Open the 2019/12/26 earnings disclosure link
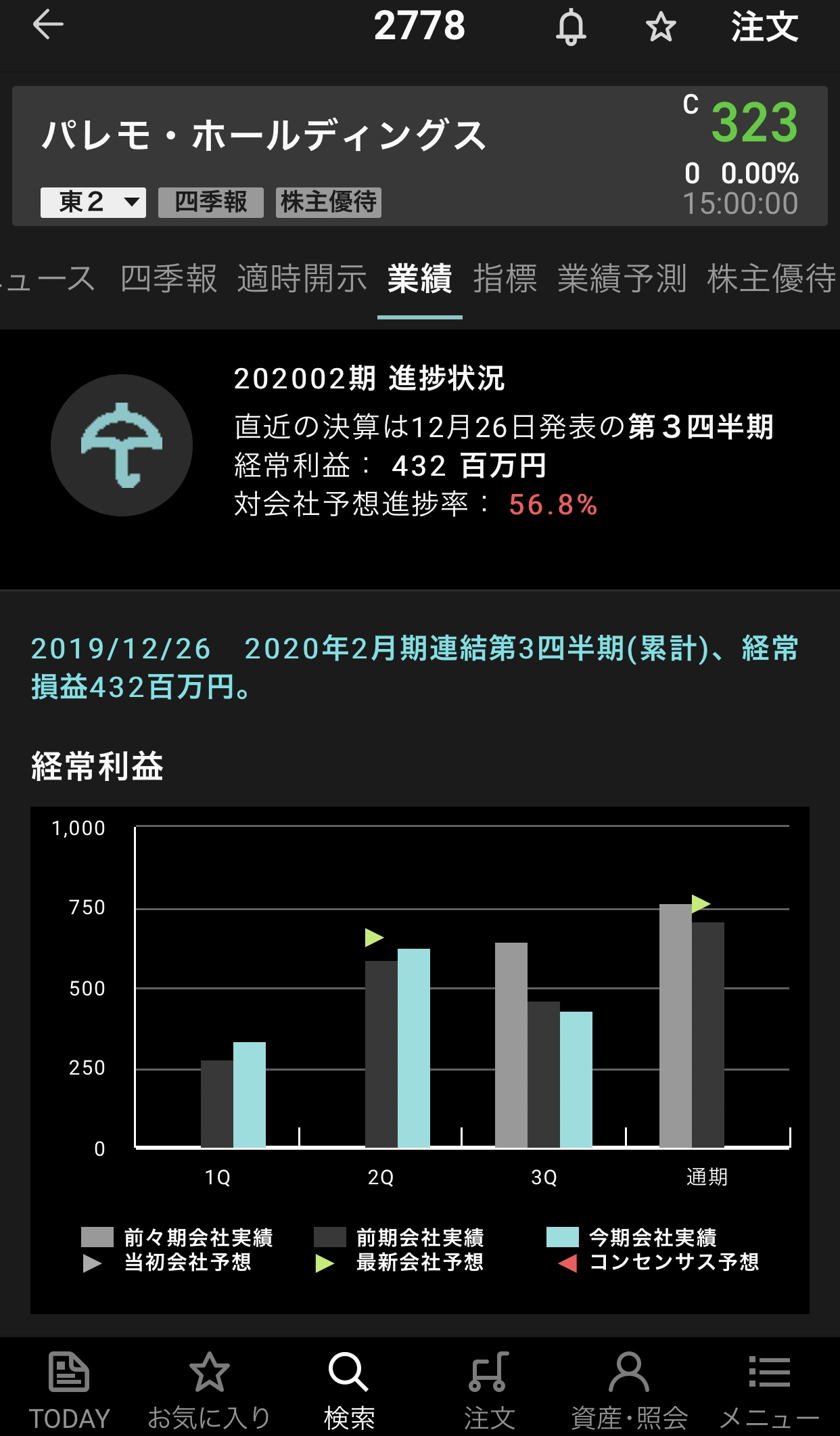The height and width of the screenshot is (1436, 840). pos(414,667)
